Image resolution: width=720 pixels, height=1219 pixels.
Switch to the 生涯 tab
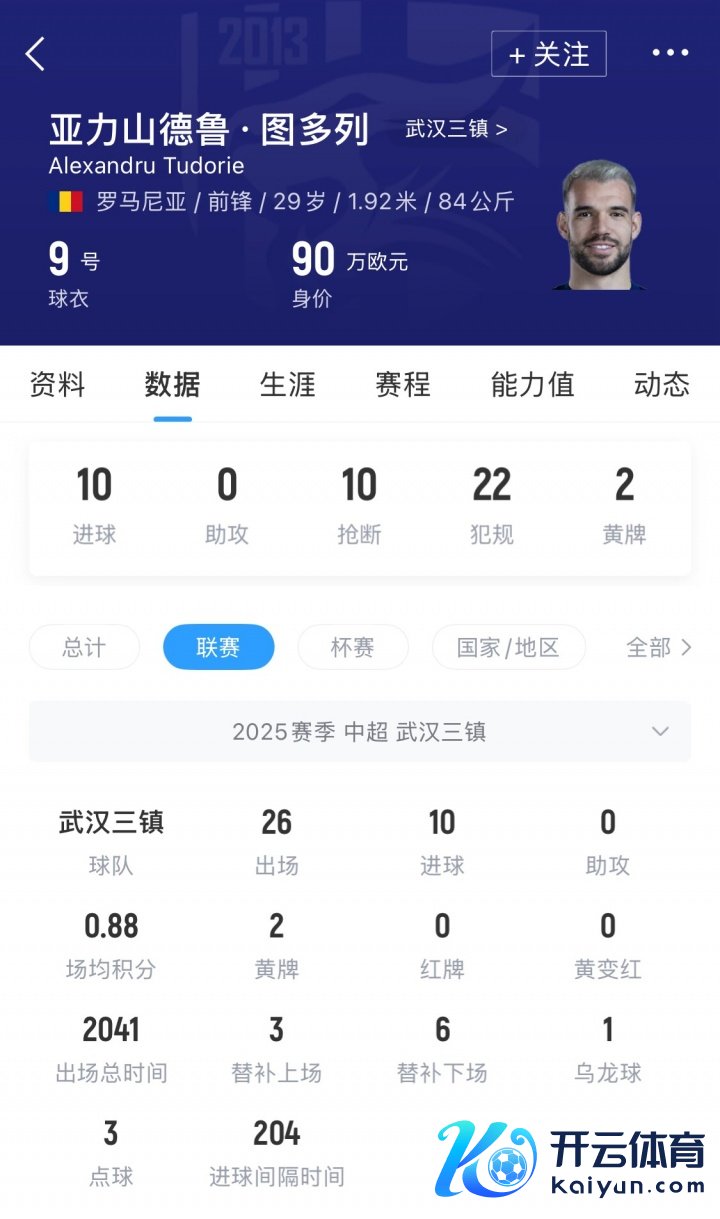288,384
